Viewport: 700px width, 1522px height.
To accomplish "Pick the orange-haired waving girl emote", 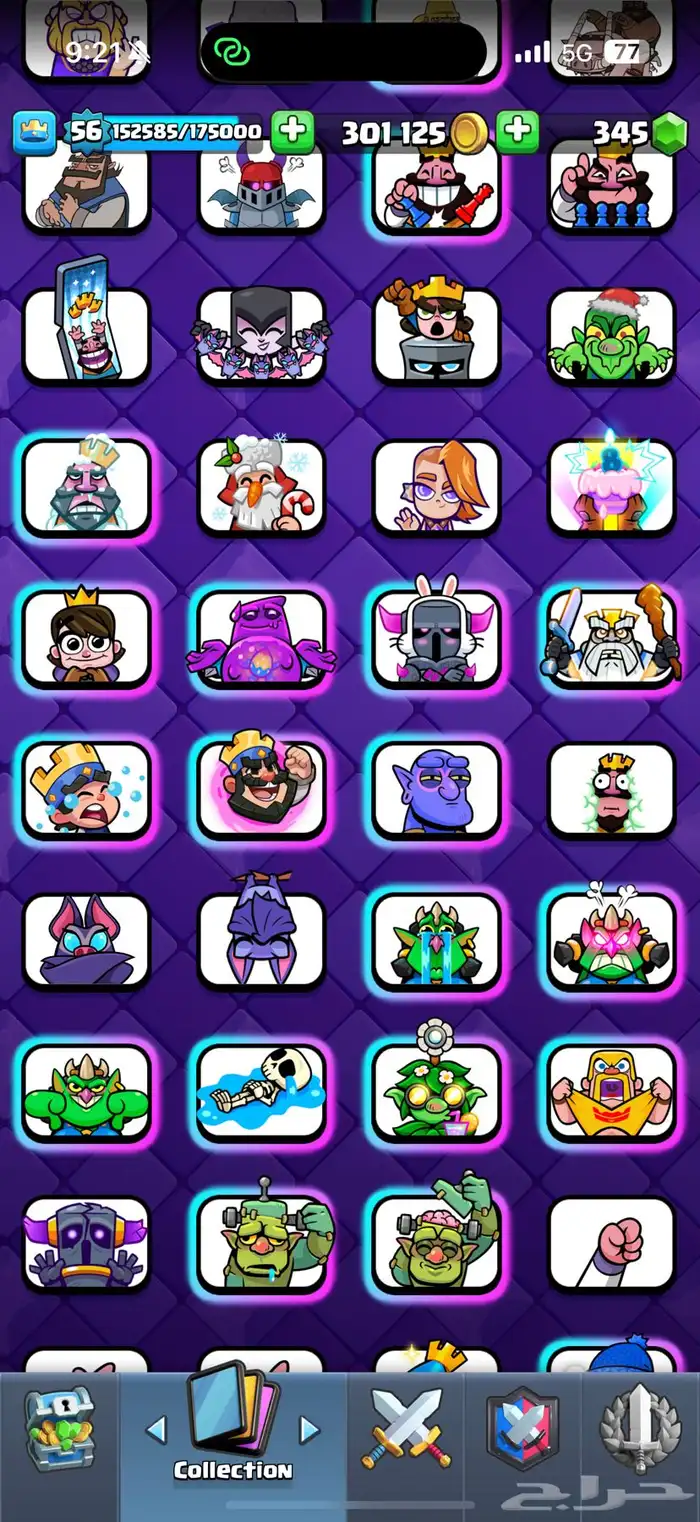I will coord(436,486).
